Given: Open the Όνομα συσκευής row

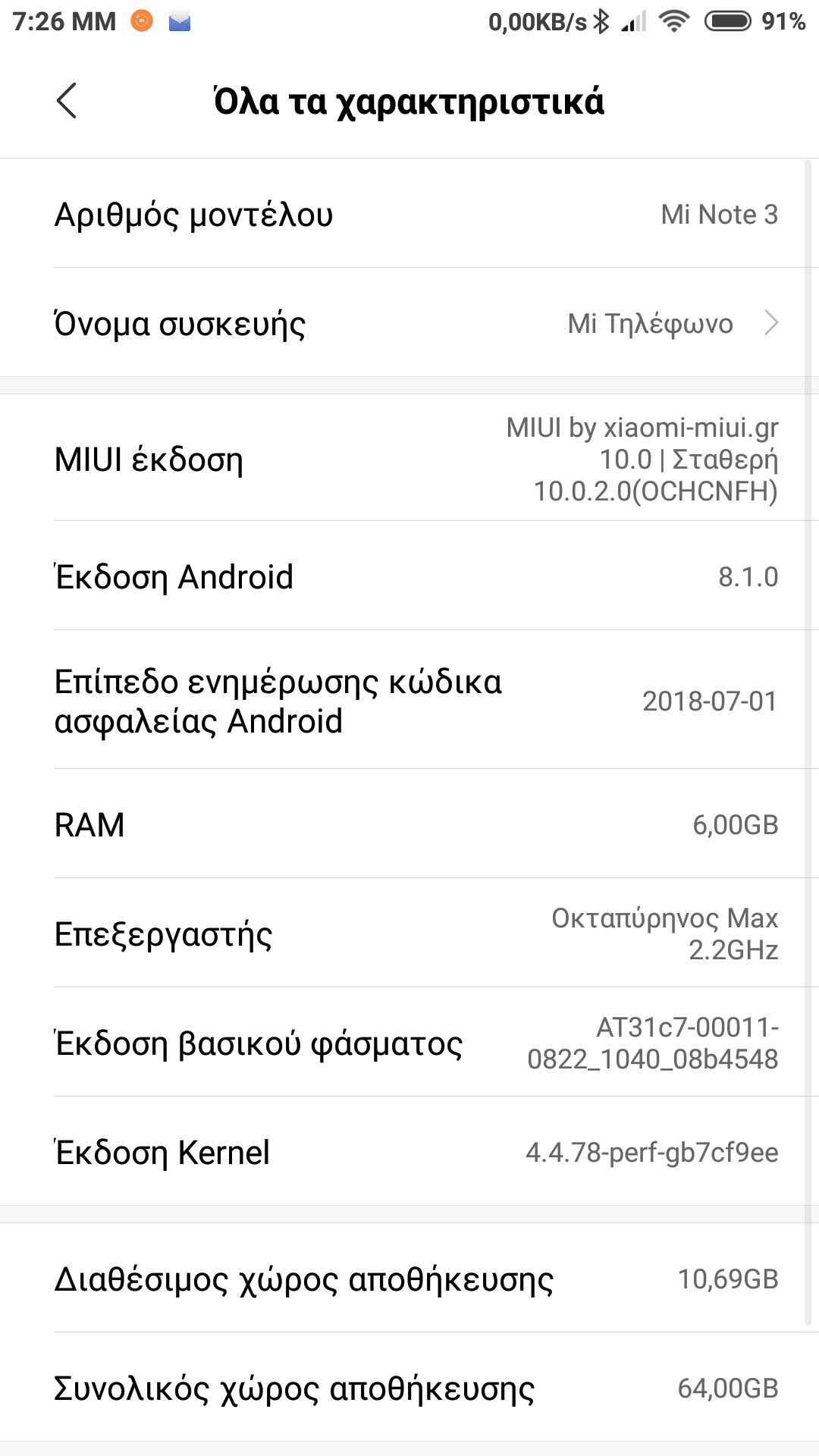Looking at the screenshot, I should (409, 323).
